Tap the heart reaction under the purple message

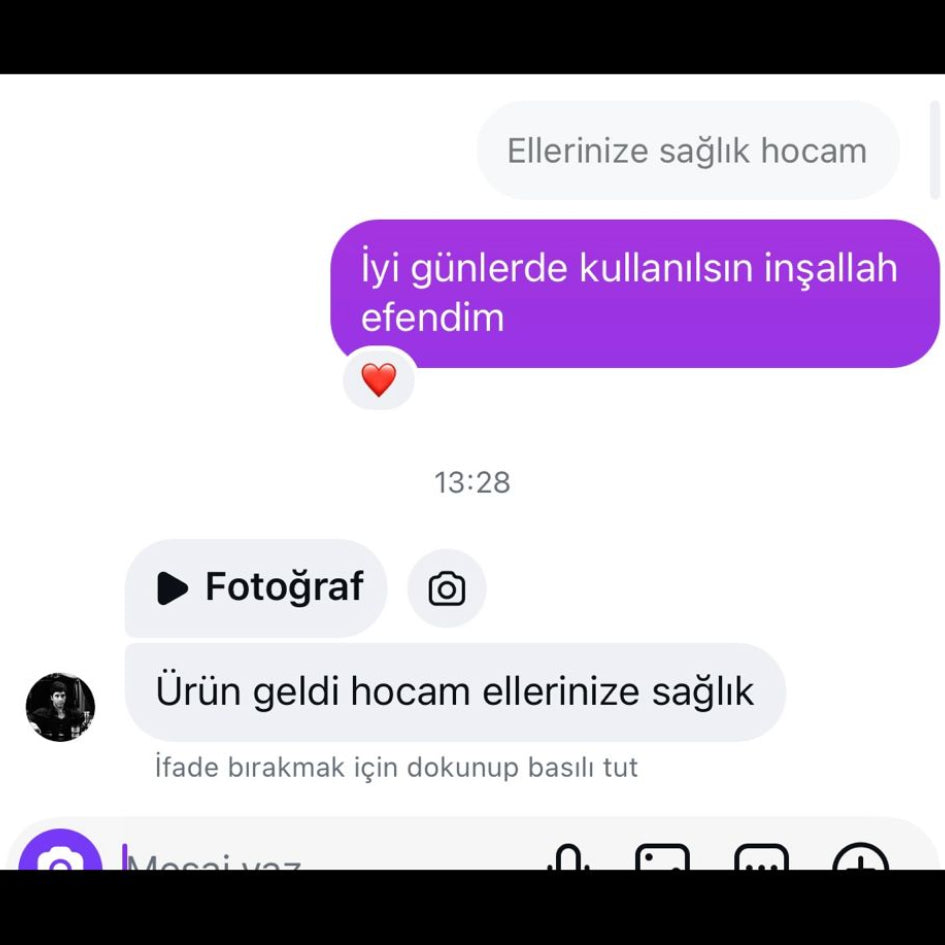click(378, 380)
